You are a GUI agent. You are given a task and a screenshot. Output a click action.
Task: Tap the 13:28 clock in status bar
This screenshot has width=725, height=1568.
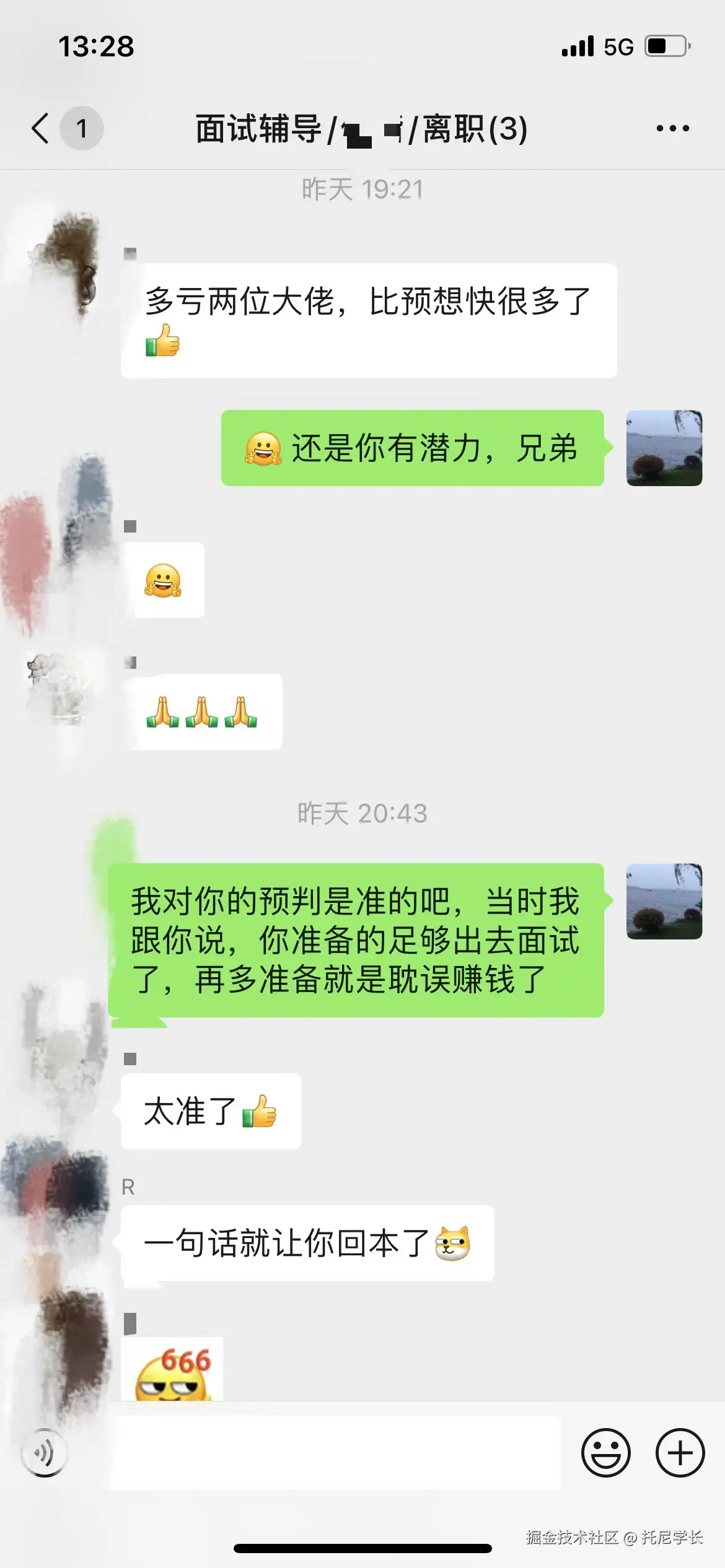[x=96, y=48]
